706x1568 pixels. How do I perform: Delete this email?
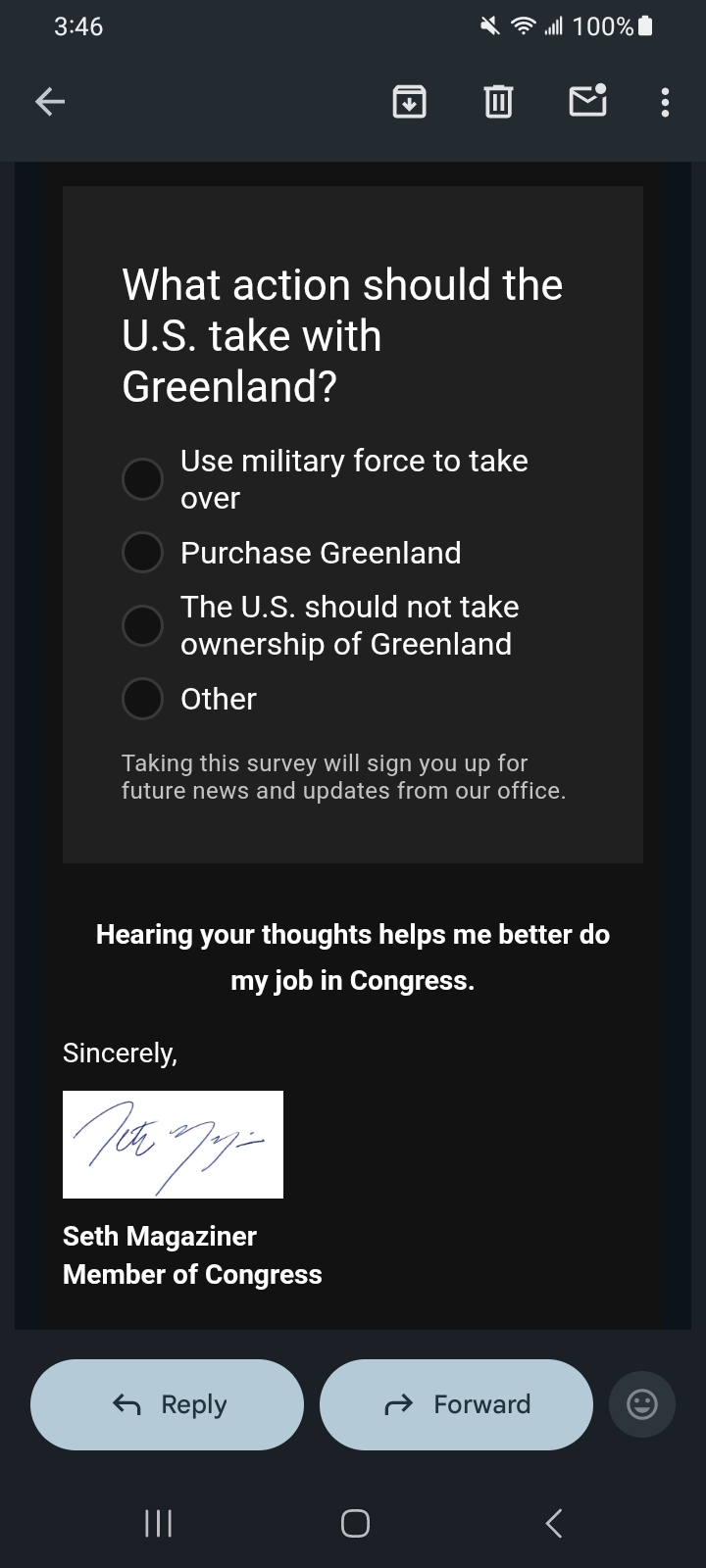click(498, 101)
